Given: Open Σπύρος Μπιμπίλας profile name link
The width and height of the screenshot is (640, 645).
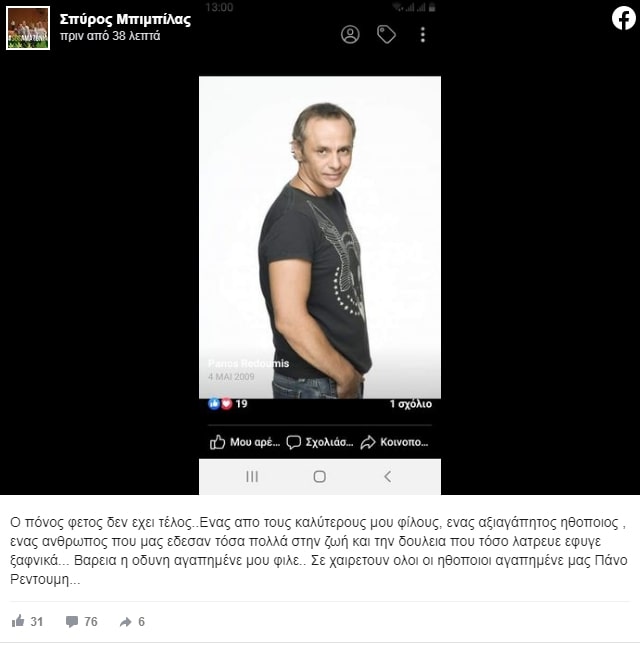Looking at the screenshot, I should pyautogui.click(x=125, y=19).
